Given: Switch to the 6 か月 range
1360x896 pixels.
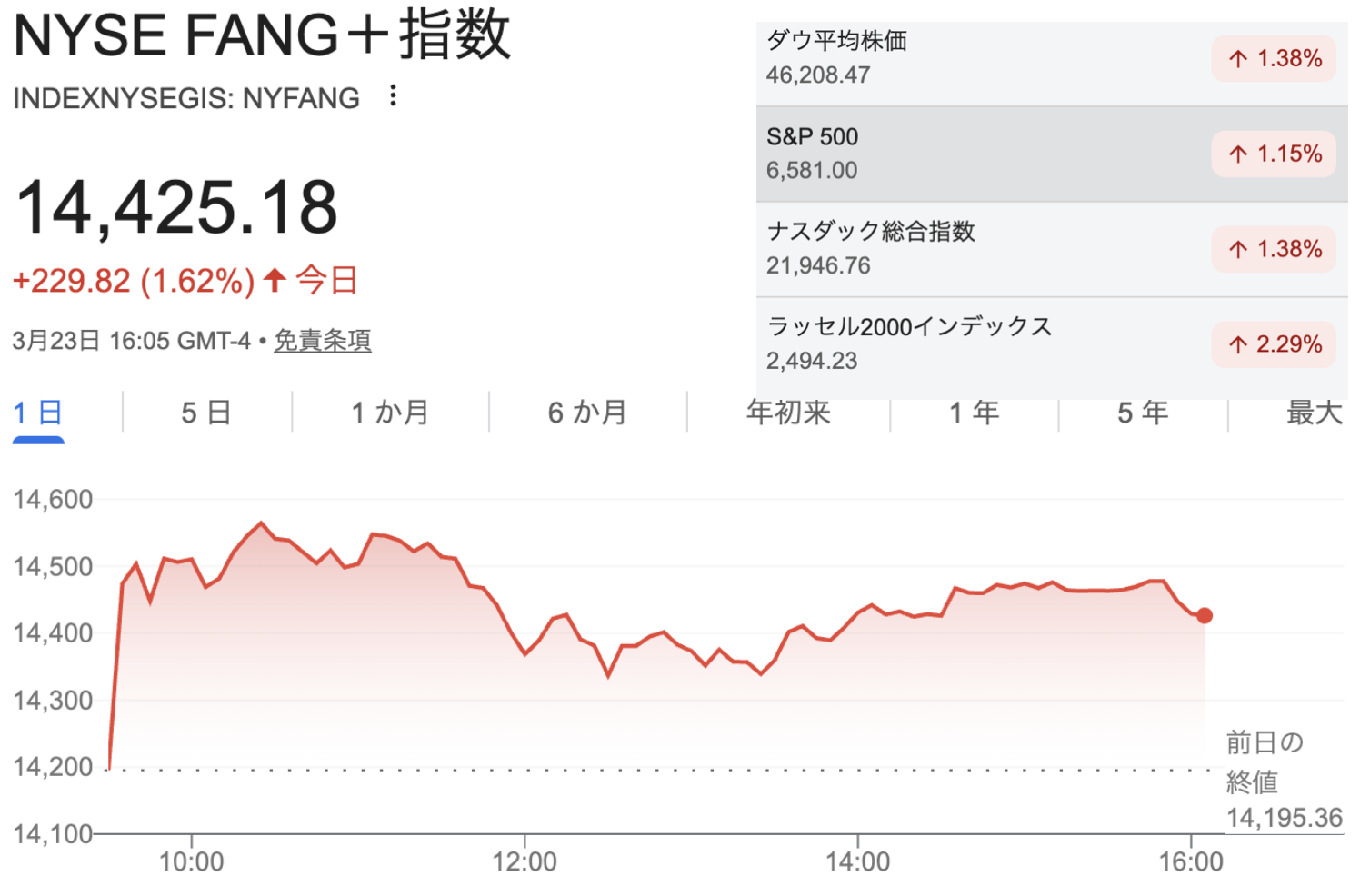Looking at the screenshot, I should 587,413.
